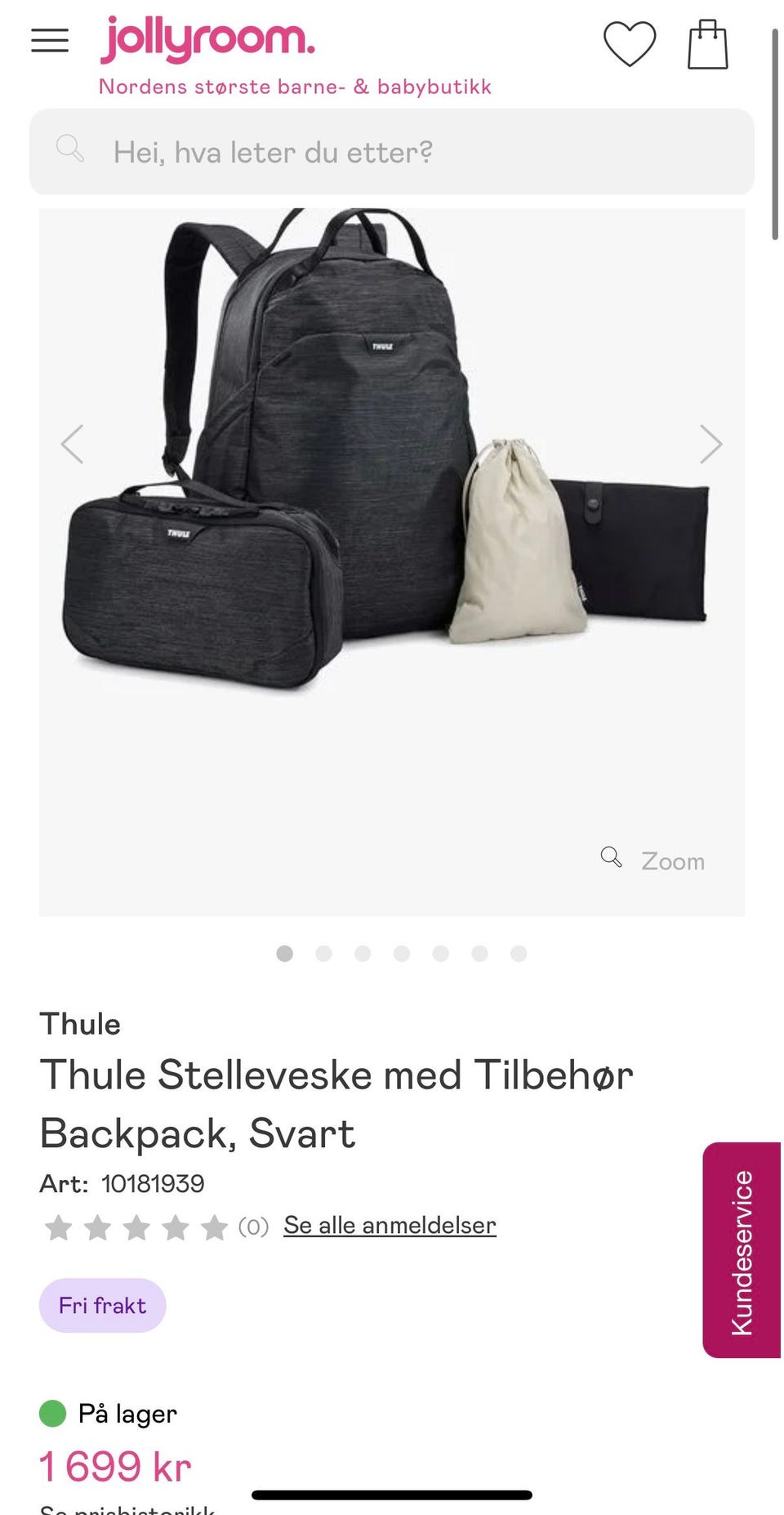Click the green På lager stock indicator

[52, 1411]
